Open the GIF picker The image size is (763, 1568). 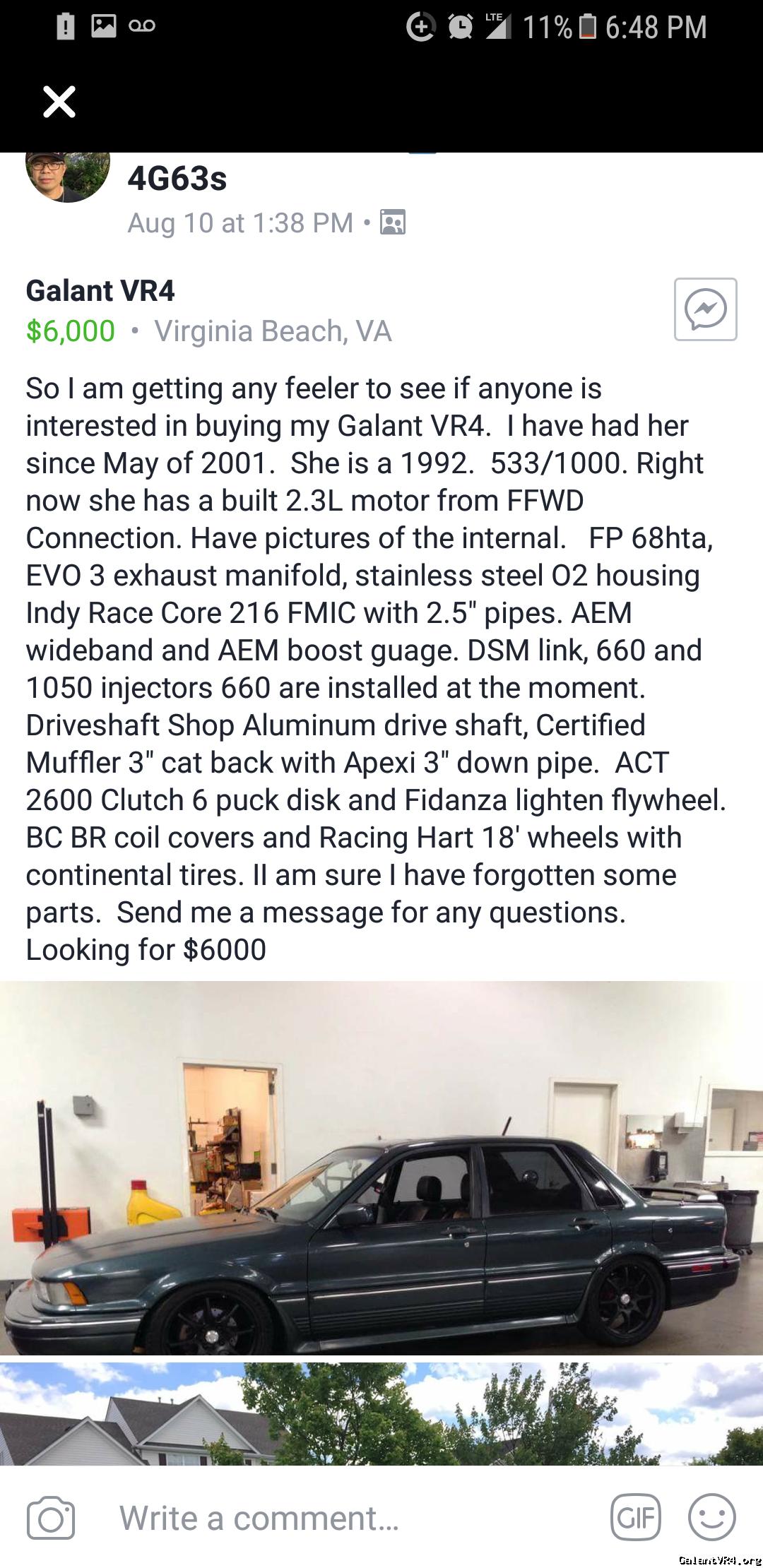(x=636, y=1517)
